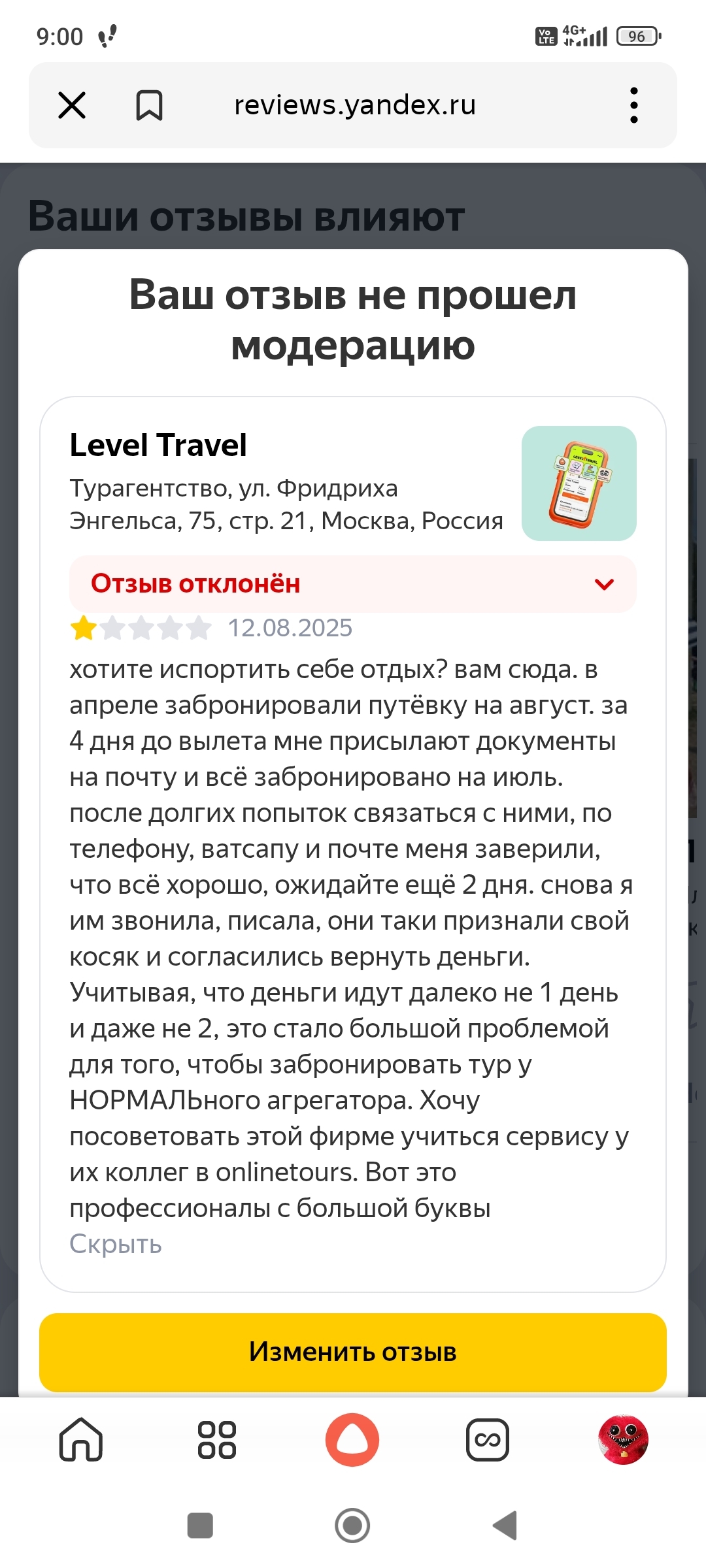Tap the system back button
Screen dimensions: 706x1568
(x=505, y=1526)
